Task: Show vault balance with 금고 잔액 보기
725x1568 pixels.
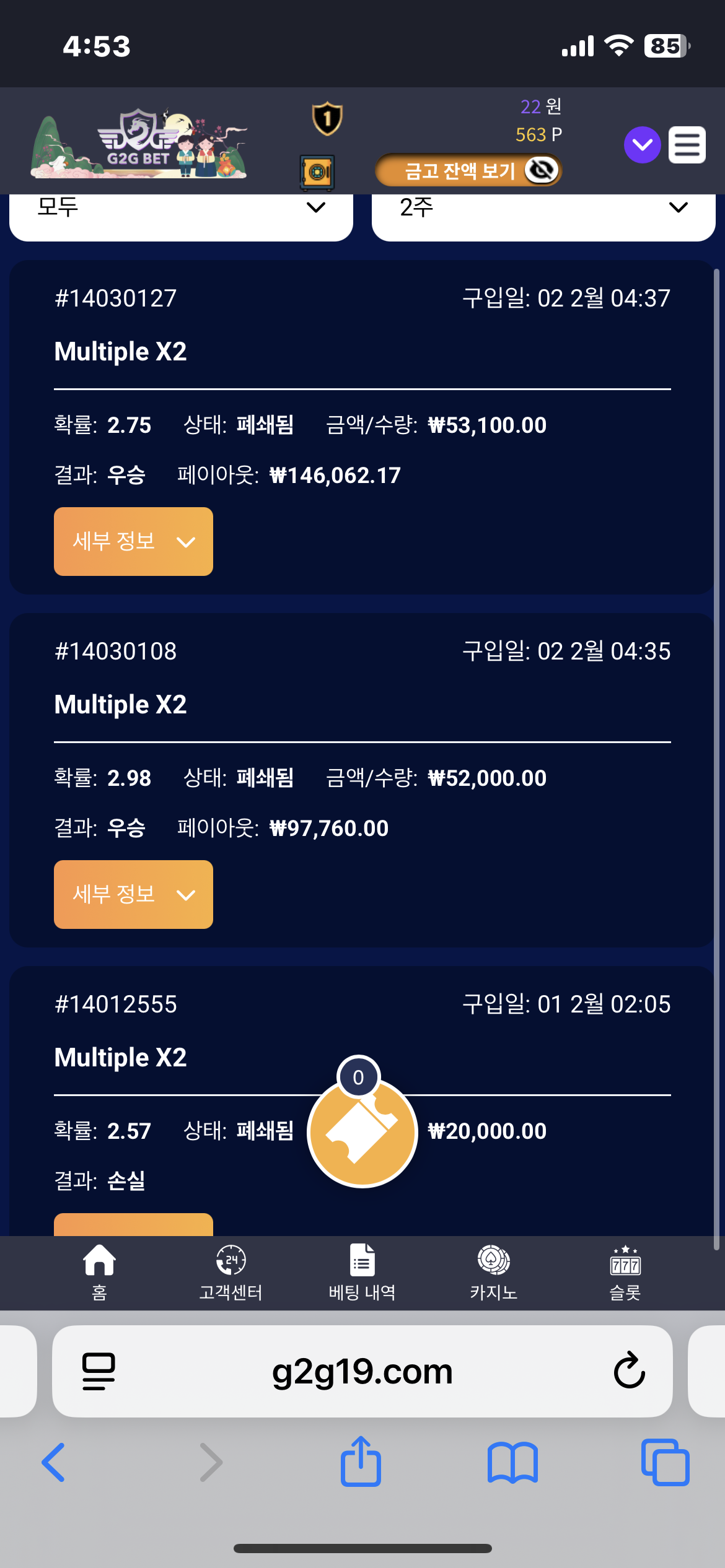Action: click(468, 170)
